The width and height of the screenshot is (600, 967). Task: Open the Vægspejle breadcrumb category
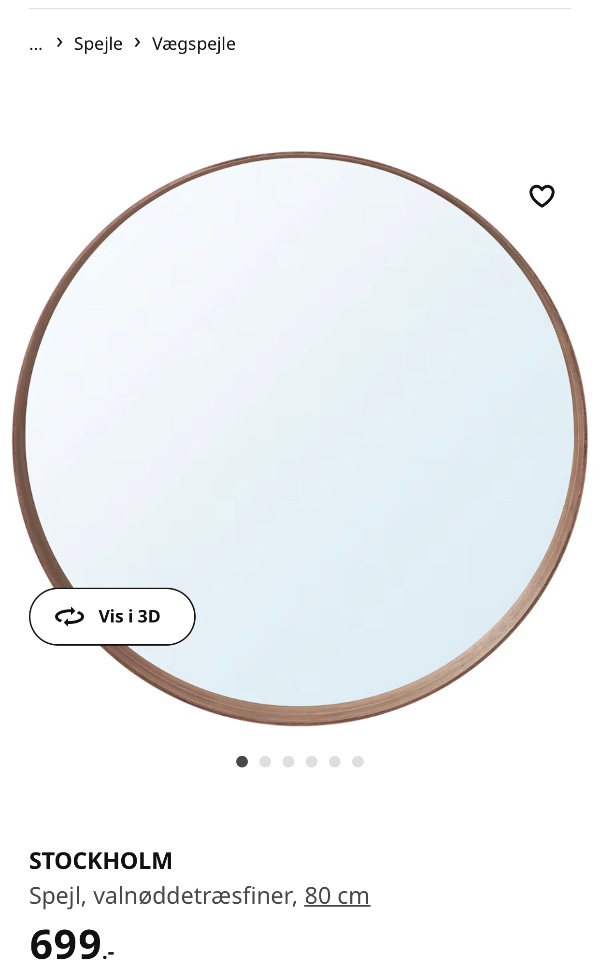click(194, 44)
